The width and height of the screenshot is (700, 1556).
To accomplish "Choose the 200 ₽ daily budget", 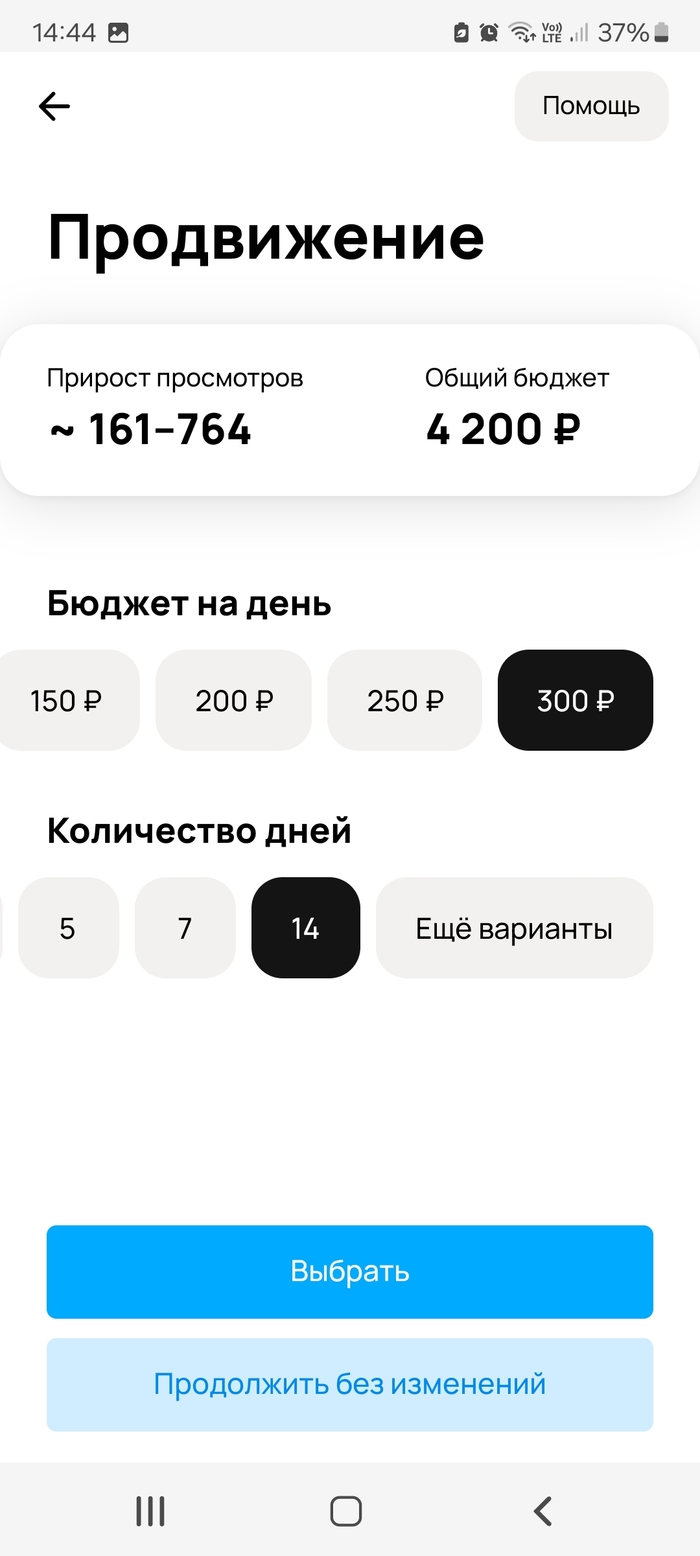I will [233, 700].
